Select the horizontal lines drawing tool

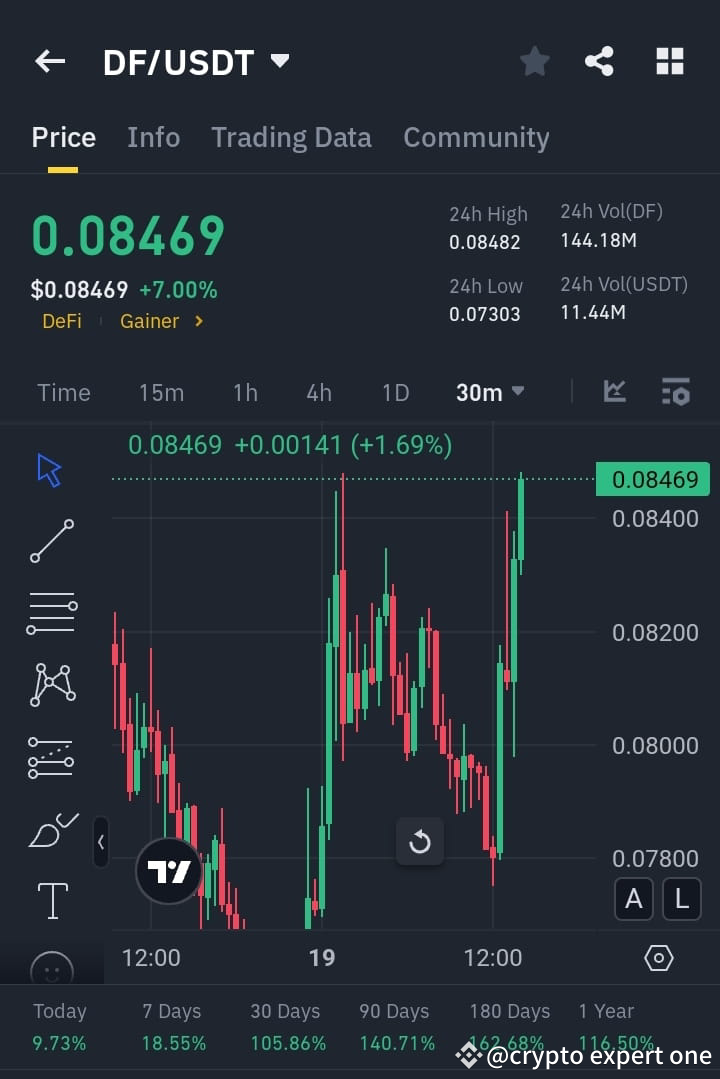point(51,612)
